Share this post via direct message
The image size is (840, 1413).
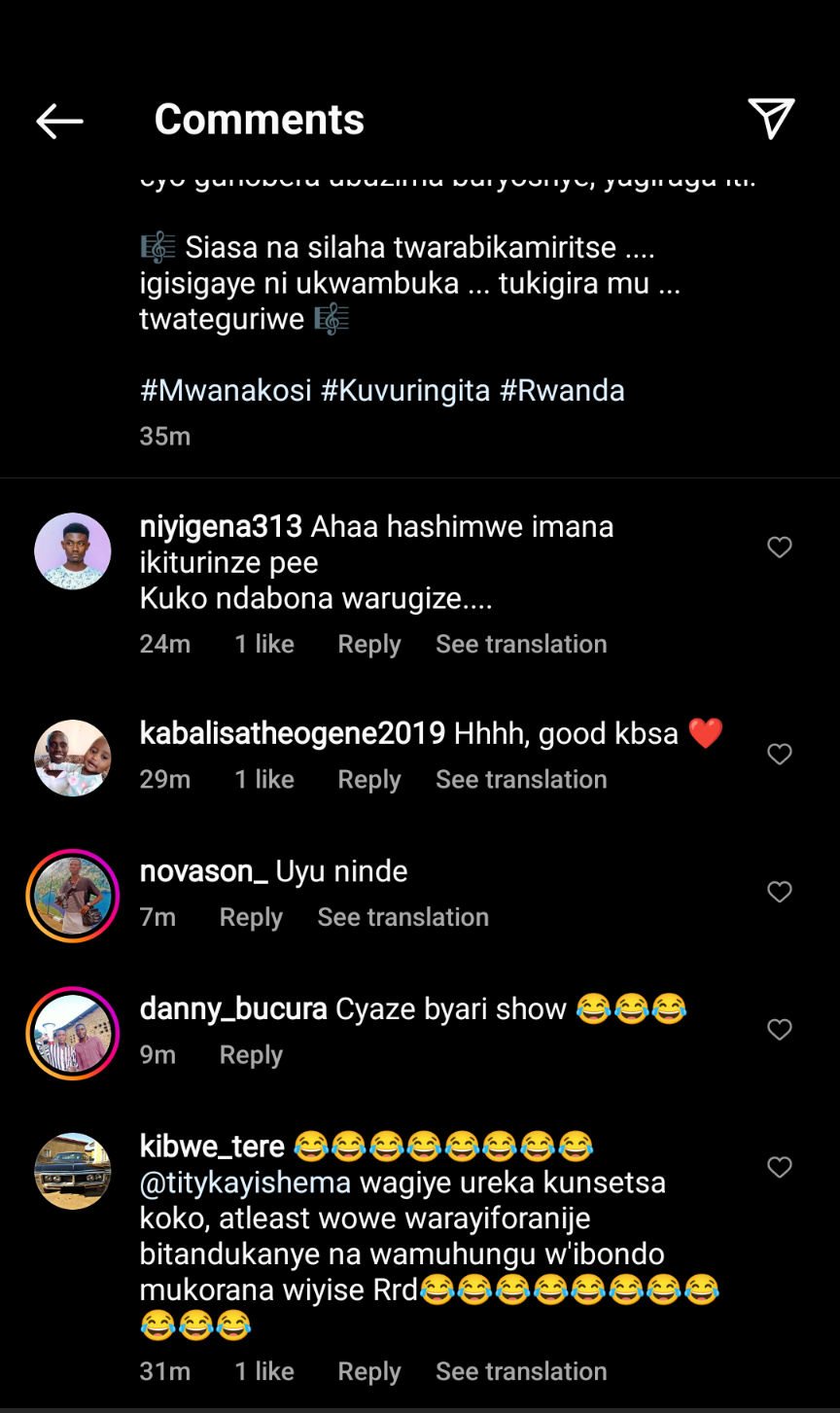(771, 119)
